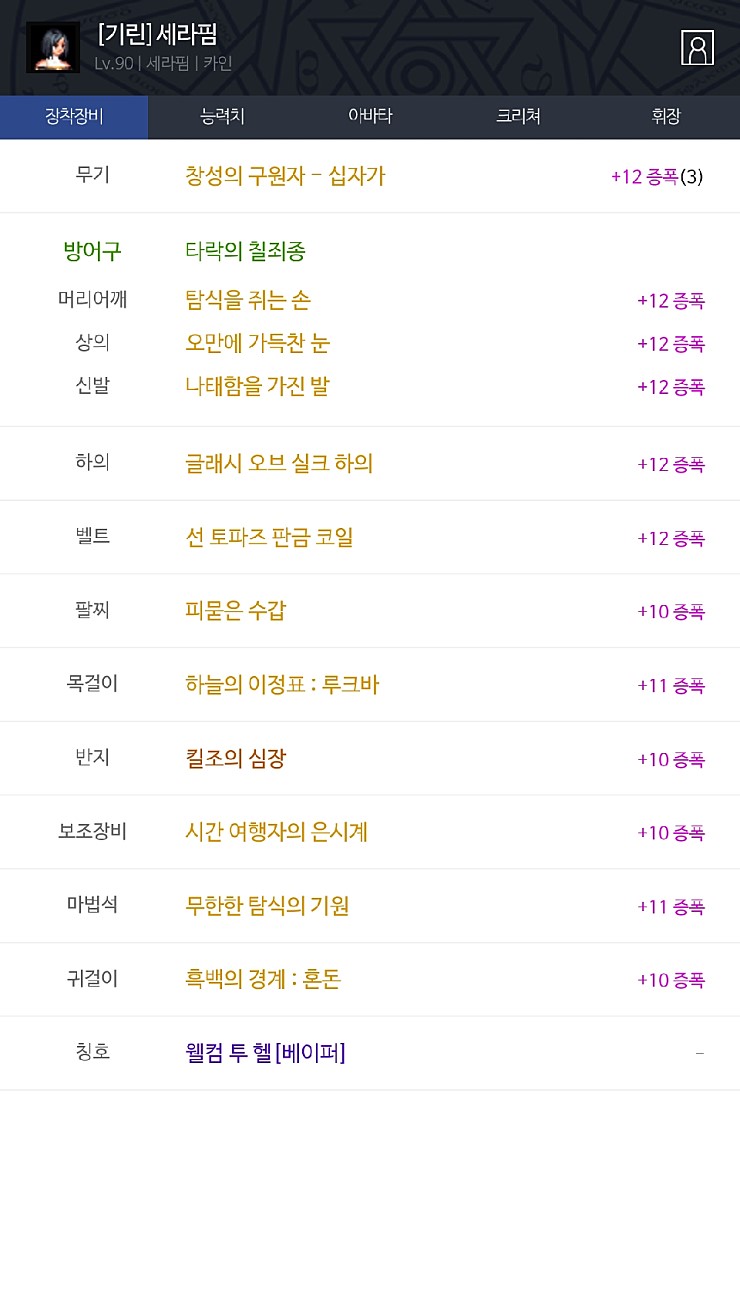The height and width of the screenshot is (1315, 740).
Task: Open the profile icon in the header
Action: (697, 47)
